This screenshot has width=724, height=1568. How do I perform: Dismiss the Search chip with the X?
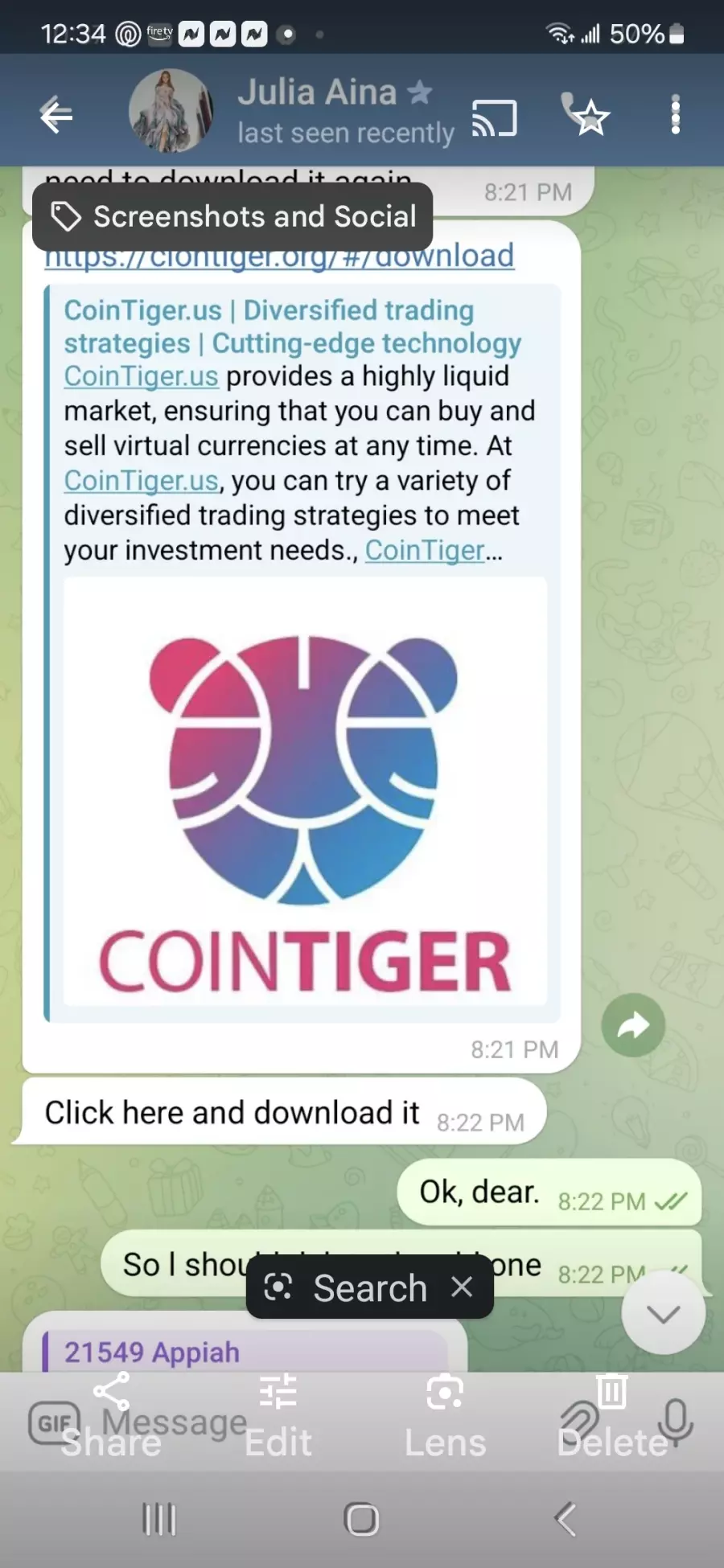point(462,1287)
